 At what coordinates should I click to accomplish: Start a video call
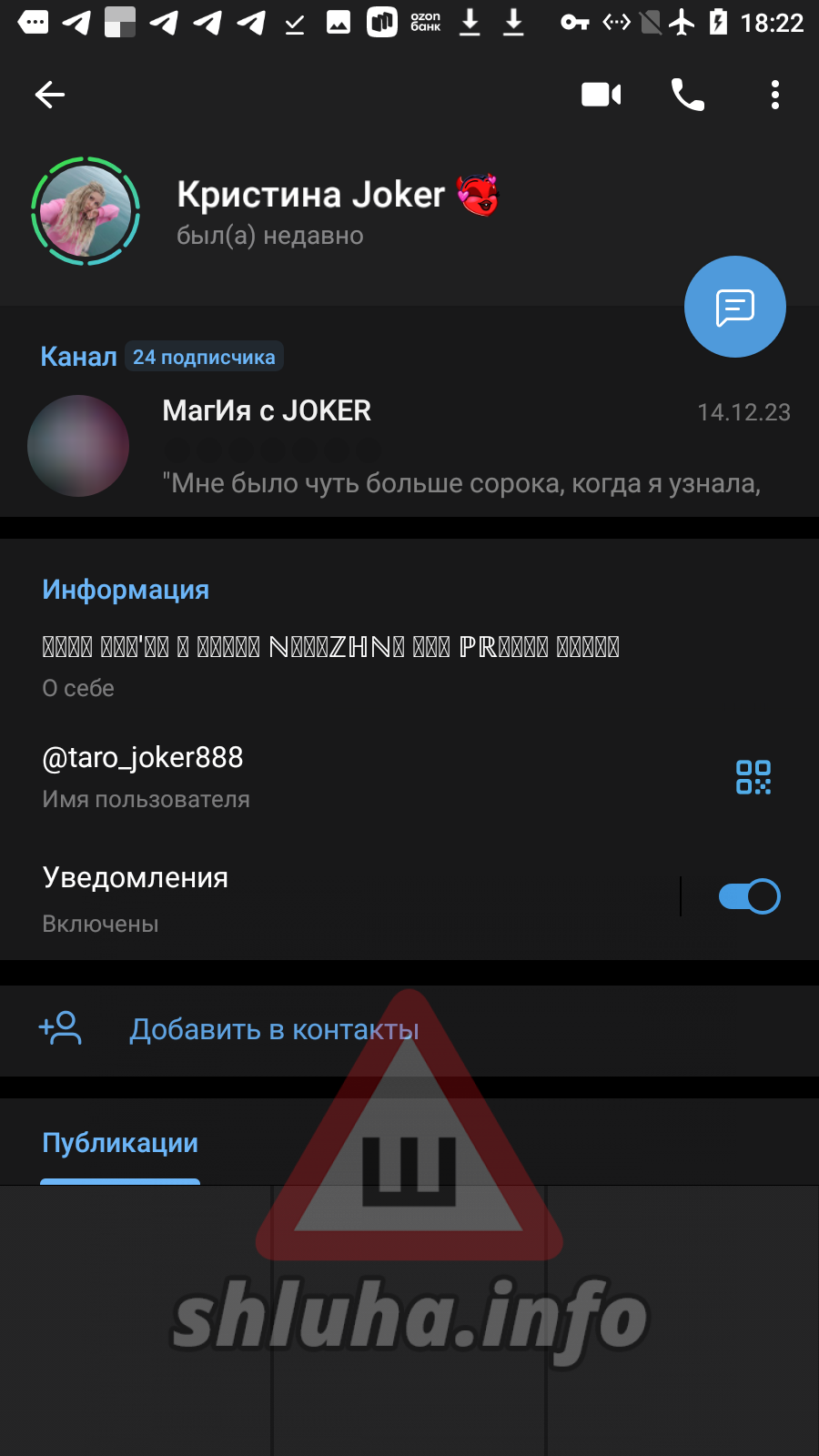click(602, 95)
